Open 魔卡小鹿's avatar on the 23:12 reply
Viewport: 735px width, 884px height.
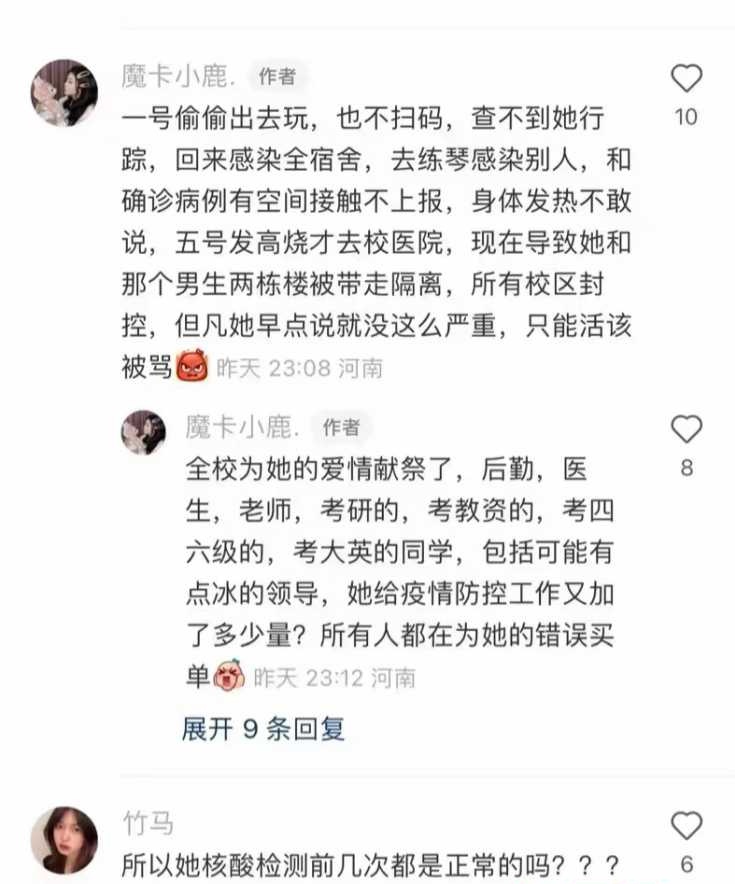[143, 432]
